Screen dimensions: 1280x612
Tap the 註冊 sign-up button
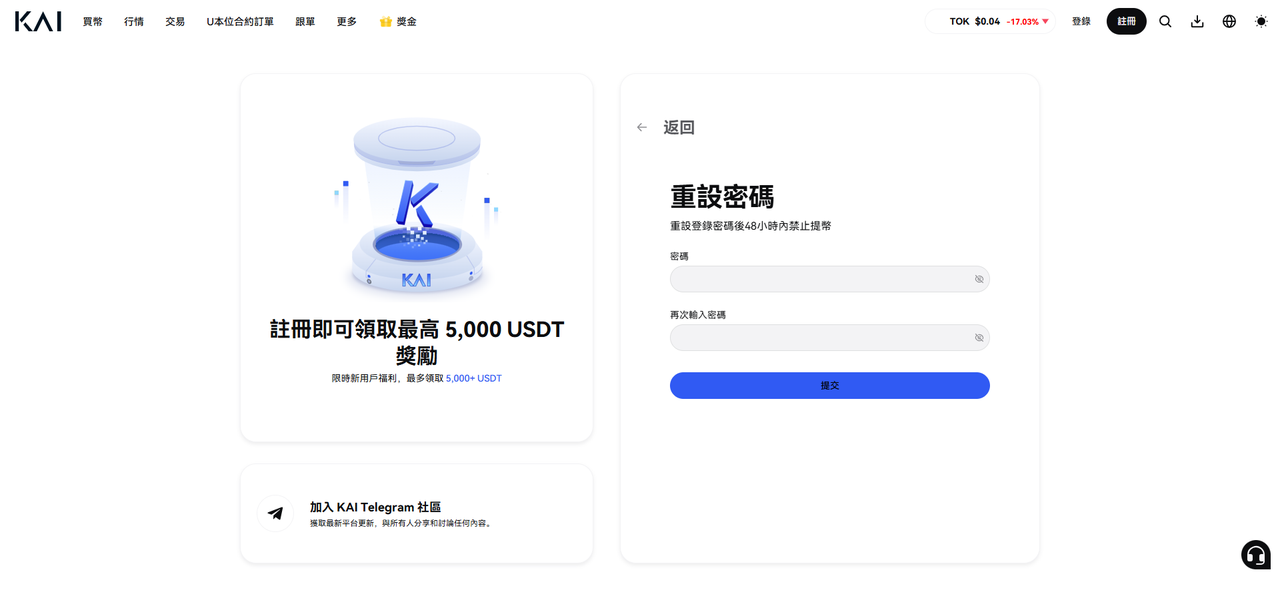pos(1126,21)
